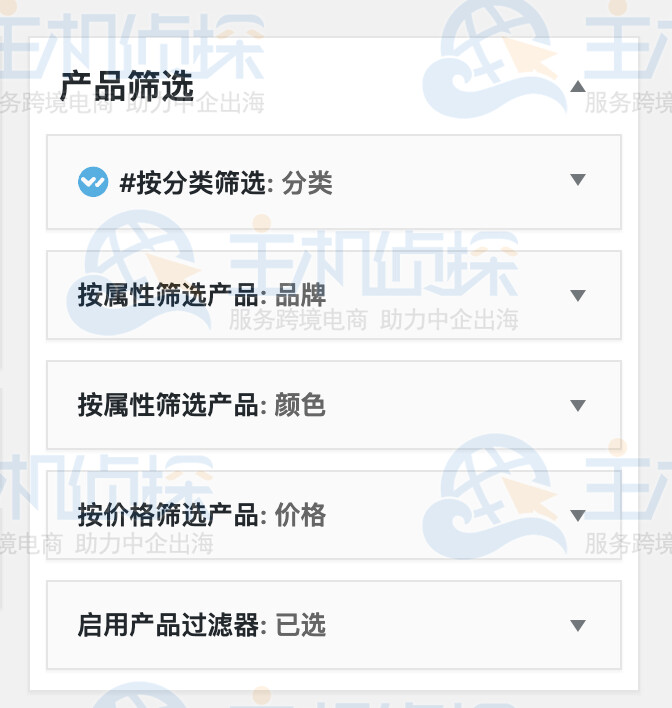Expand the 按分类筛选: 分类 widget
Screen dimensions: 672x708
coord(577,180)
